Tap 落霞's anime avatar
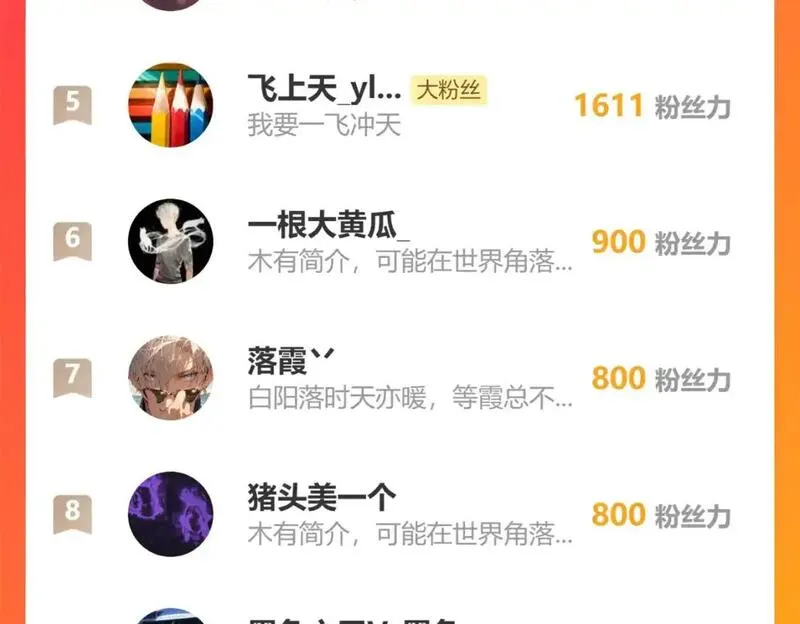The height and width of the screenshot is (624, 800). click(171, 377)
